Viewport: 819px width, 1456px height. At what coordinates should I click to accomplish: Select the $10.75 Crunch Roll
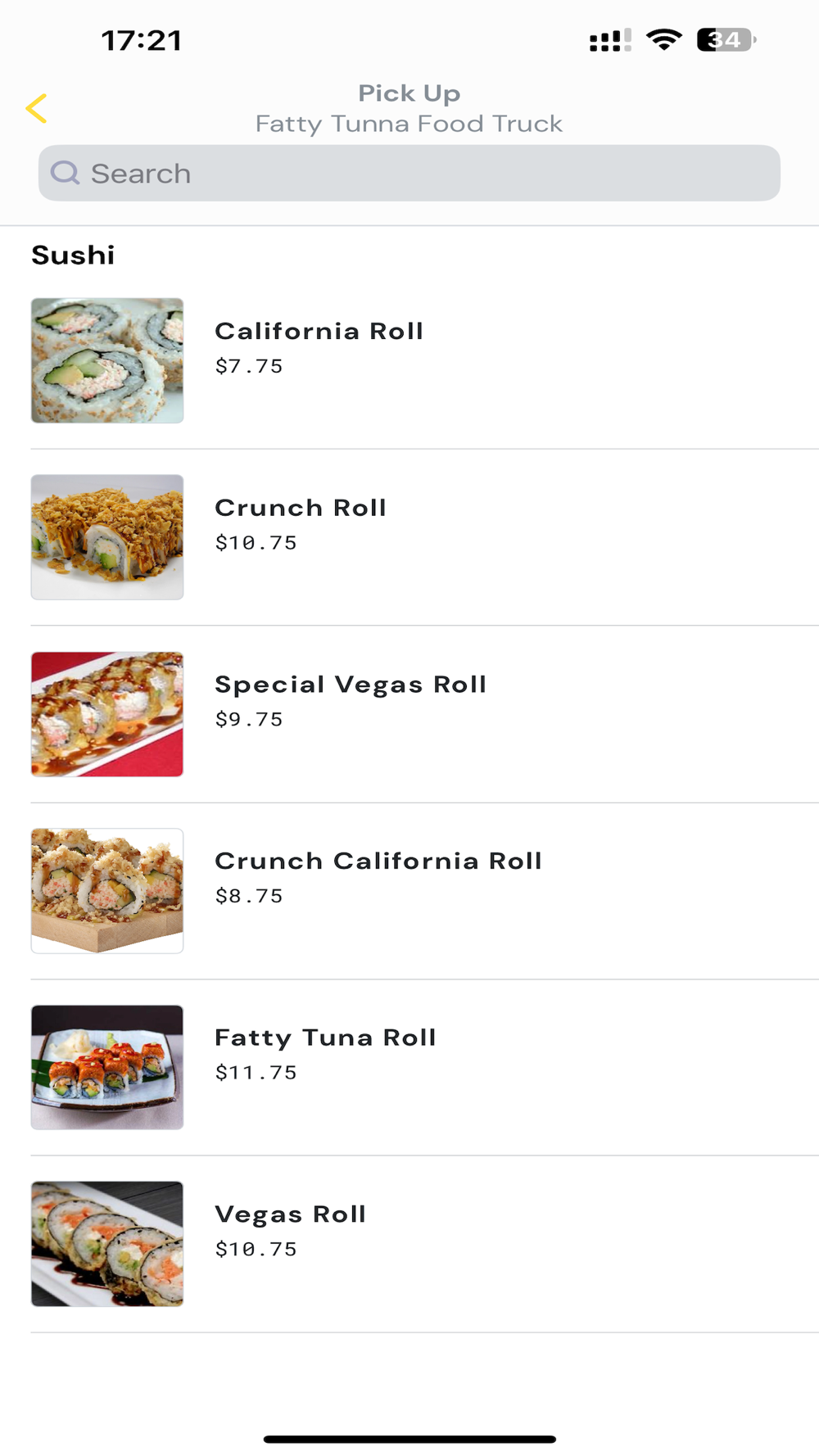click(300, 509)
